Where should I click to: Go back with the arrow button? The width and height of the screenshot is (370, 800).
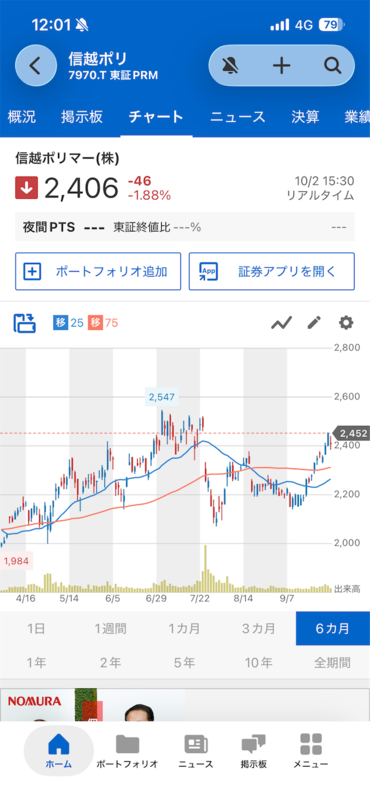[x=36, y=65]
